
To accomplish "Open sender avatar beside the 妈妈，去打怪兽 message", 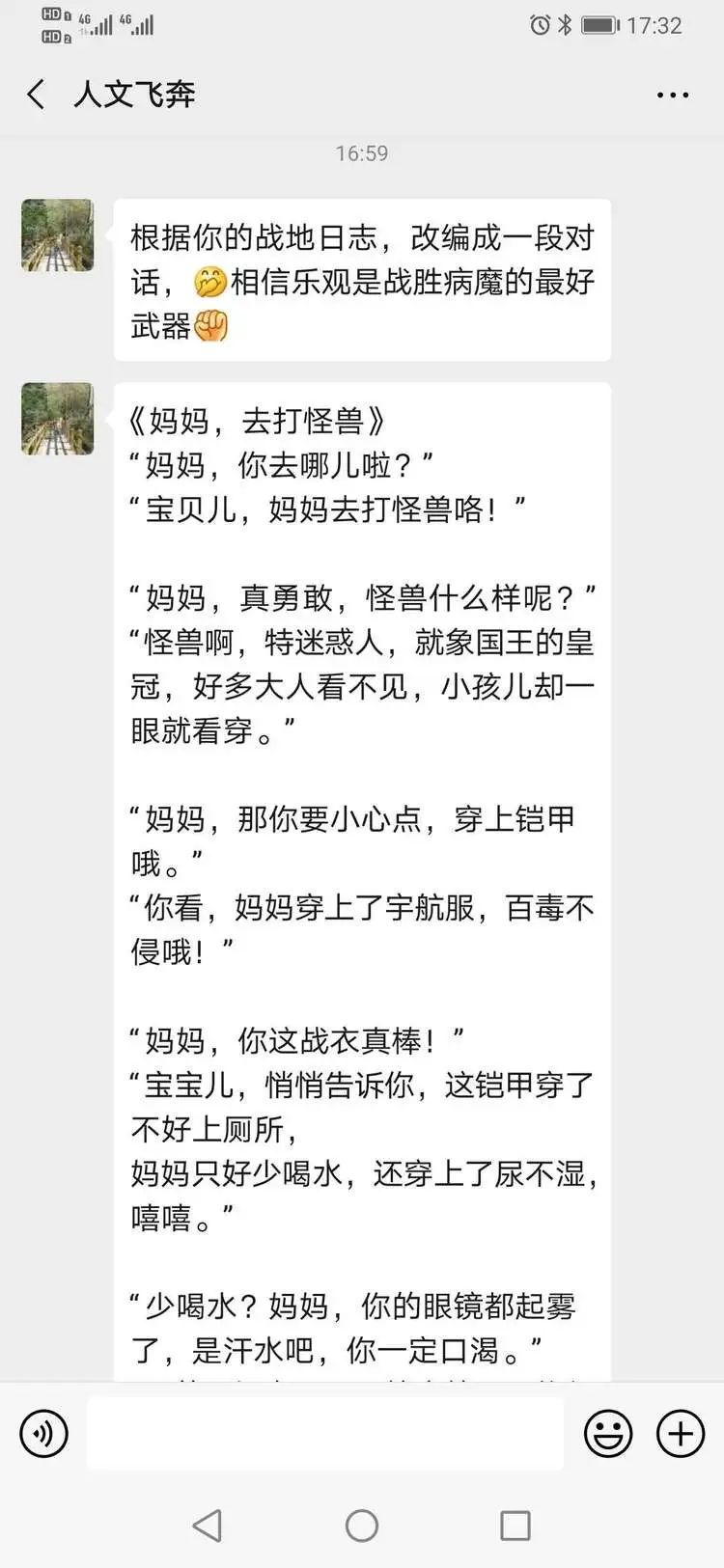I will [x=58, y=419].
